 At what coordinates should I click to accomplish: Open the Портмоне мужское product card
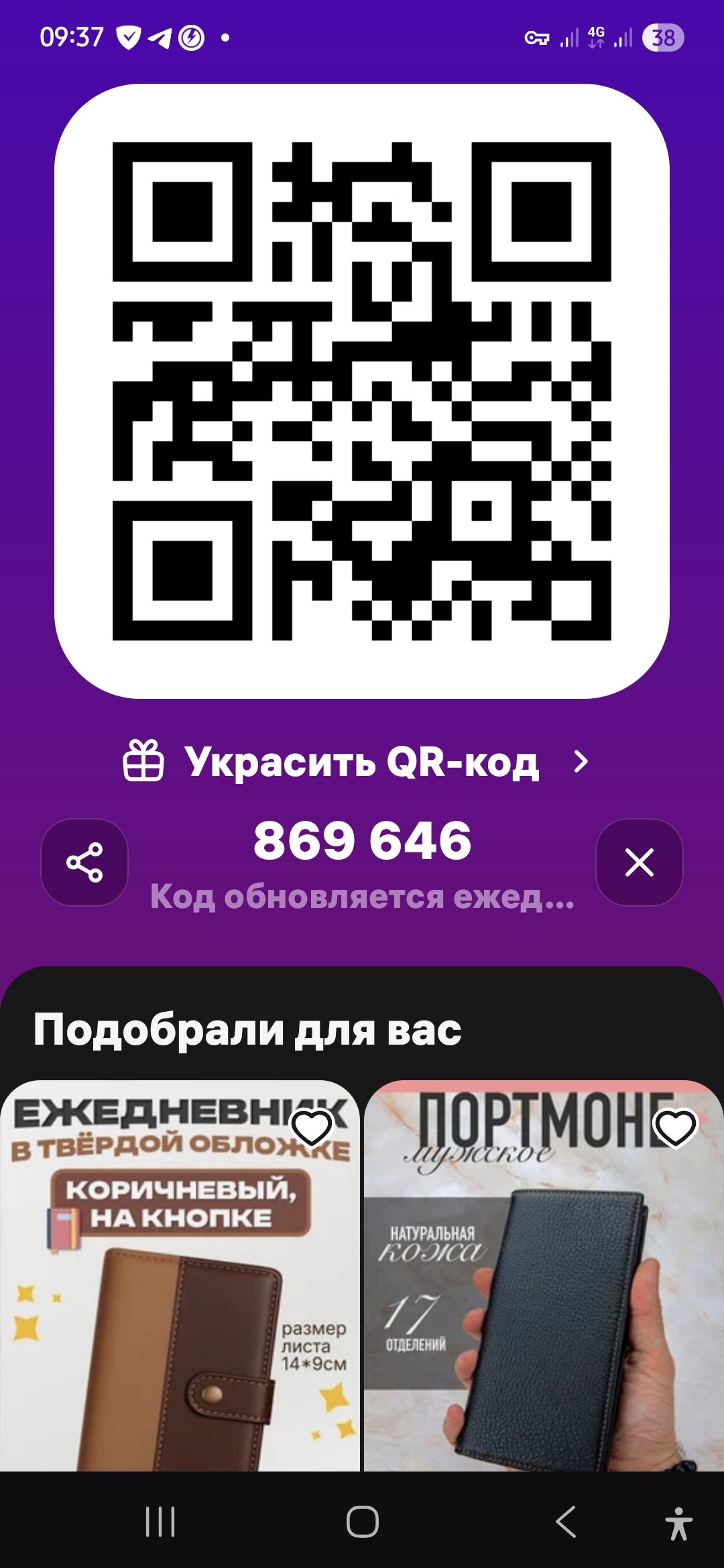543,1307
